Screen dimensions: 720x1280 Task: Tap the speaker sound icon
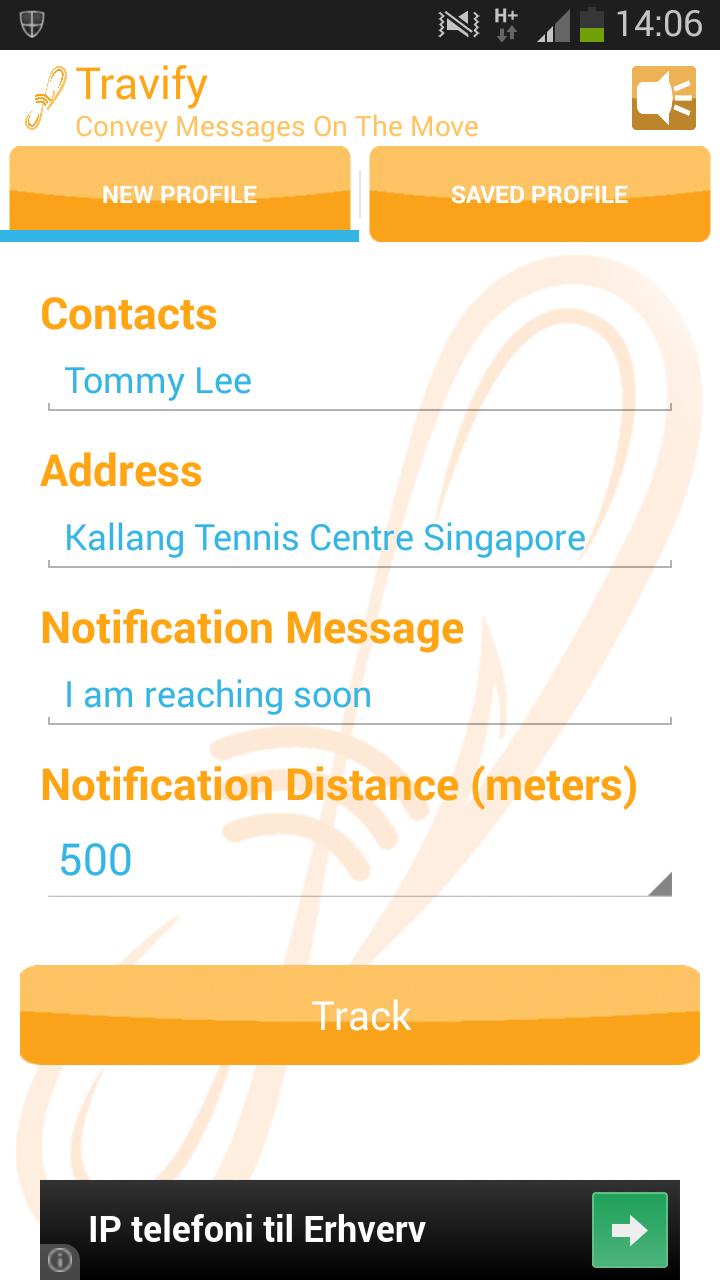coord(663,98)
